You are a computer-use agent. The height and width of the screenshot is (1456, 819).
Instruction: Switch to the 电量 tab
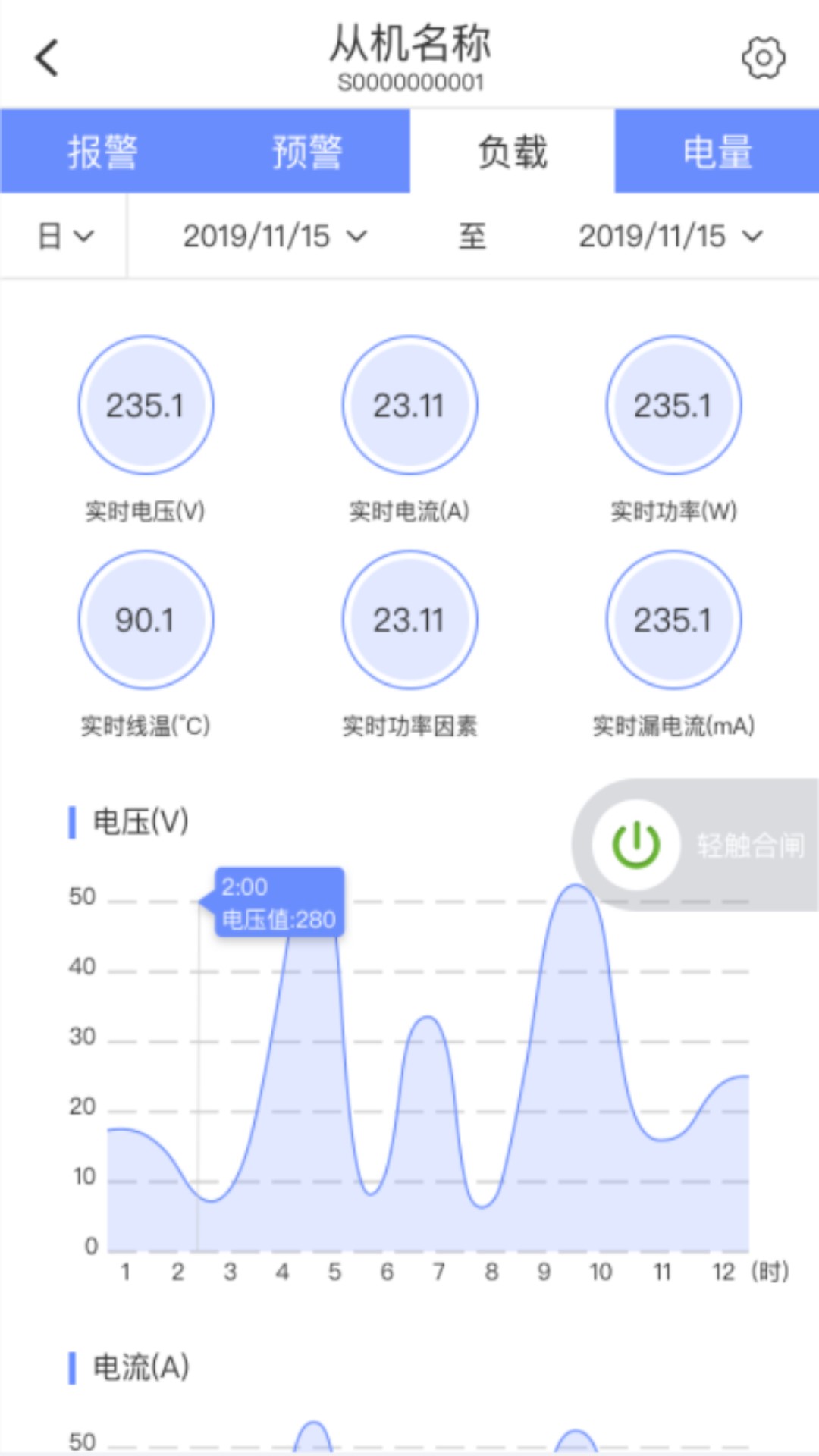pyautogui.click(x=717, y=152)
